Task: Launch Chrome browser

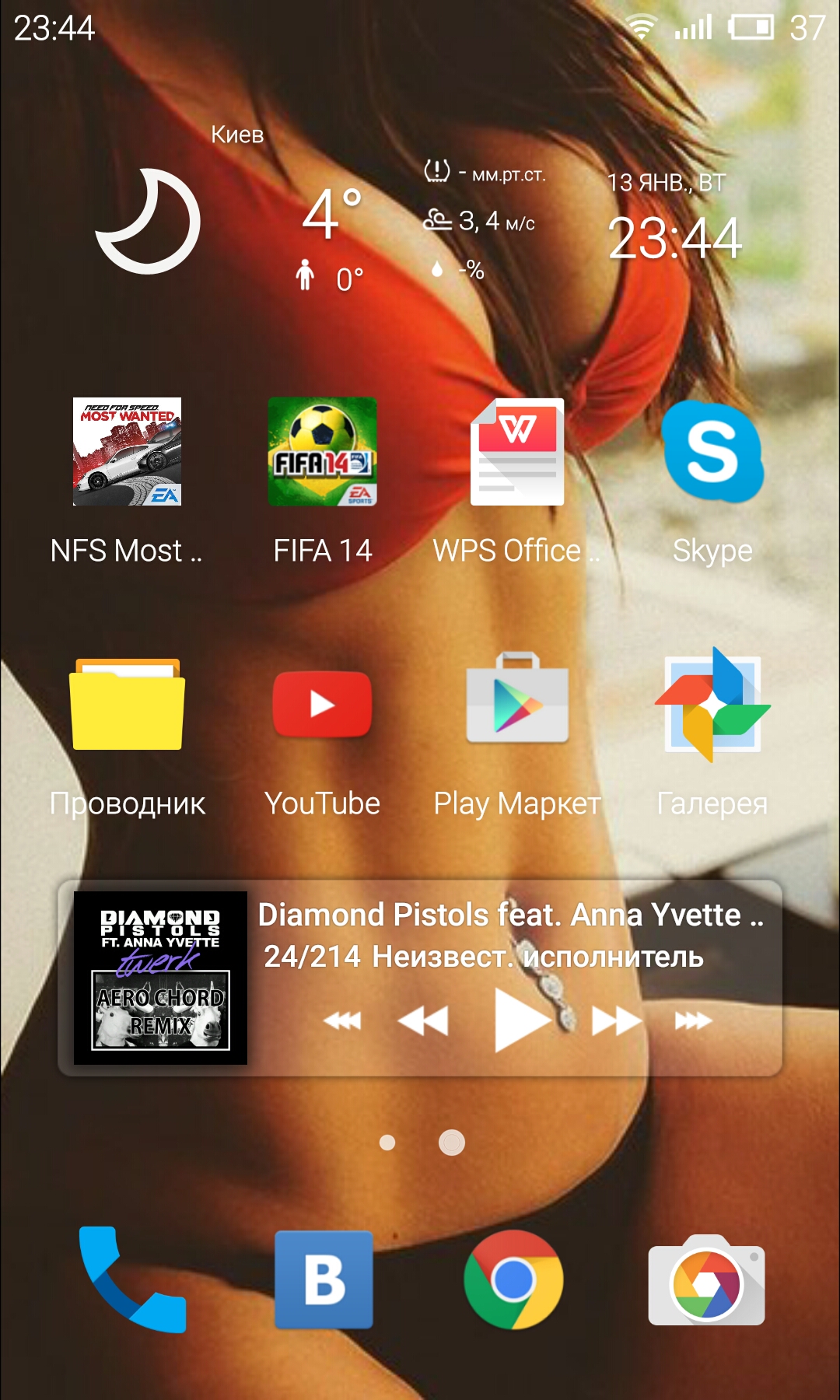Action: point(513,1279)
